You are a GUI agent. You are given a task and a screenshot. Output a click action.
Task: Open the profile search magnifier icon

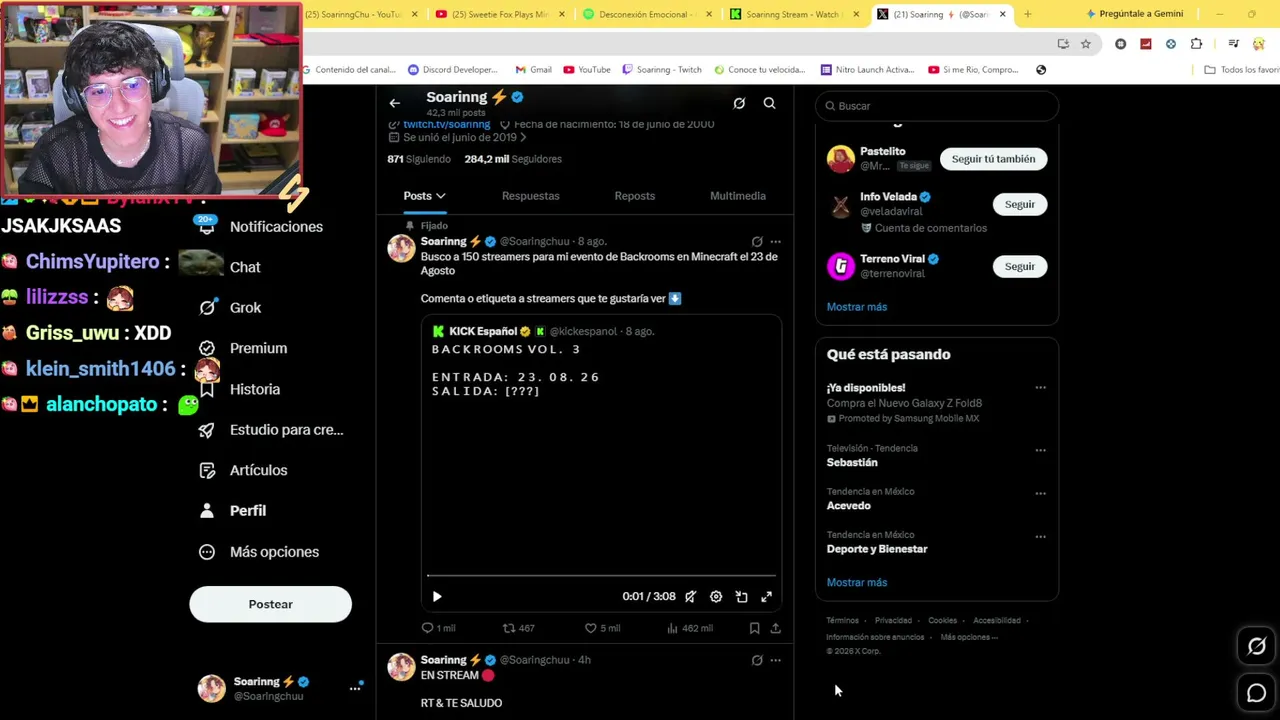pyautogui.click(x=769, y=103)
